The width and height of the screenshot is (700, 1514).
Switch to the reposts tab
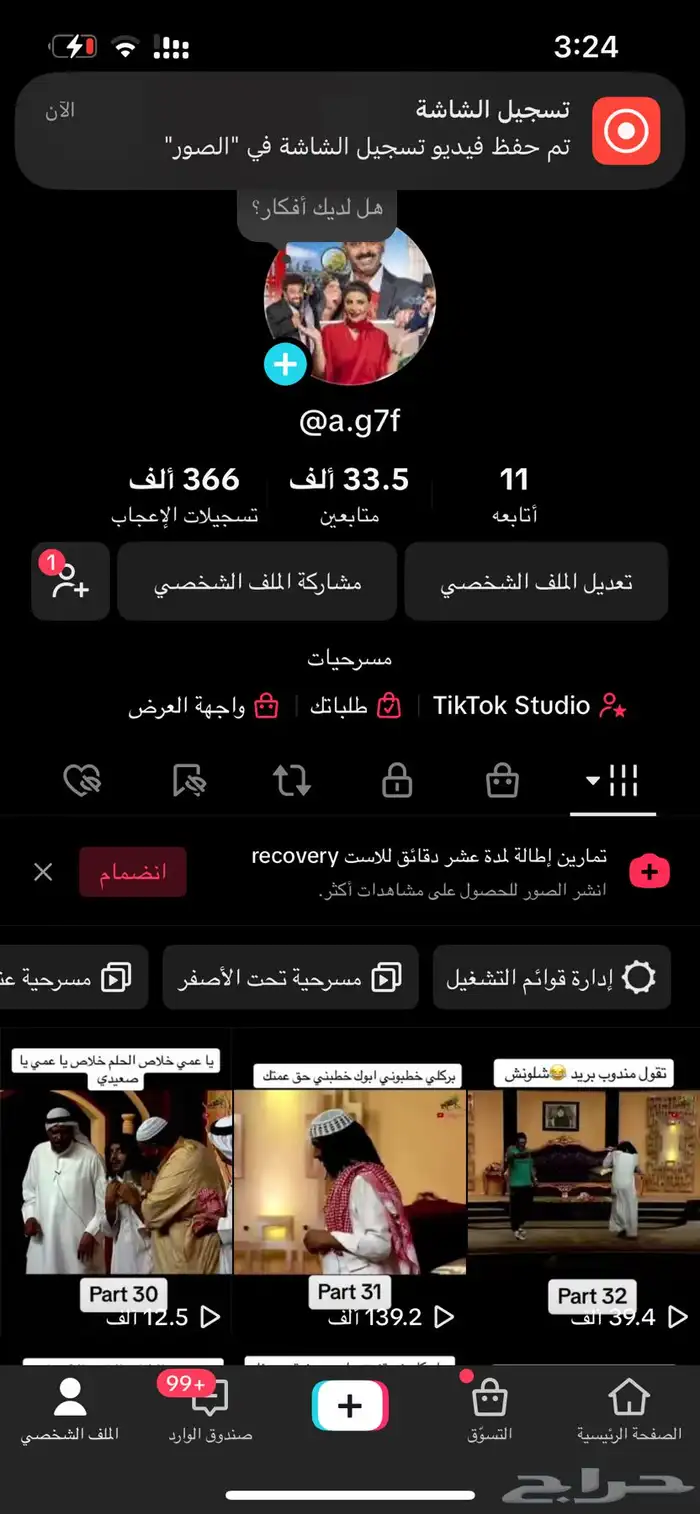[x=291, y=781]
